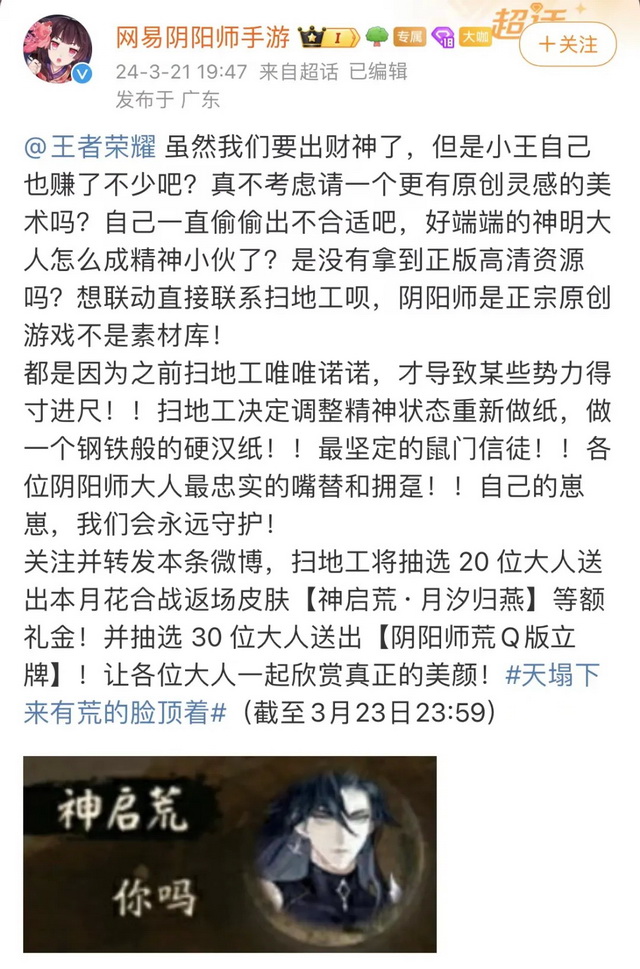Open the 网易阴阳师手游 username
This screenshot has width=640, height=969.
click(203, 37)
